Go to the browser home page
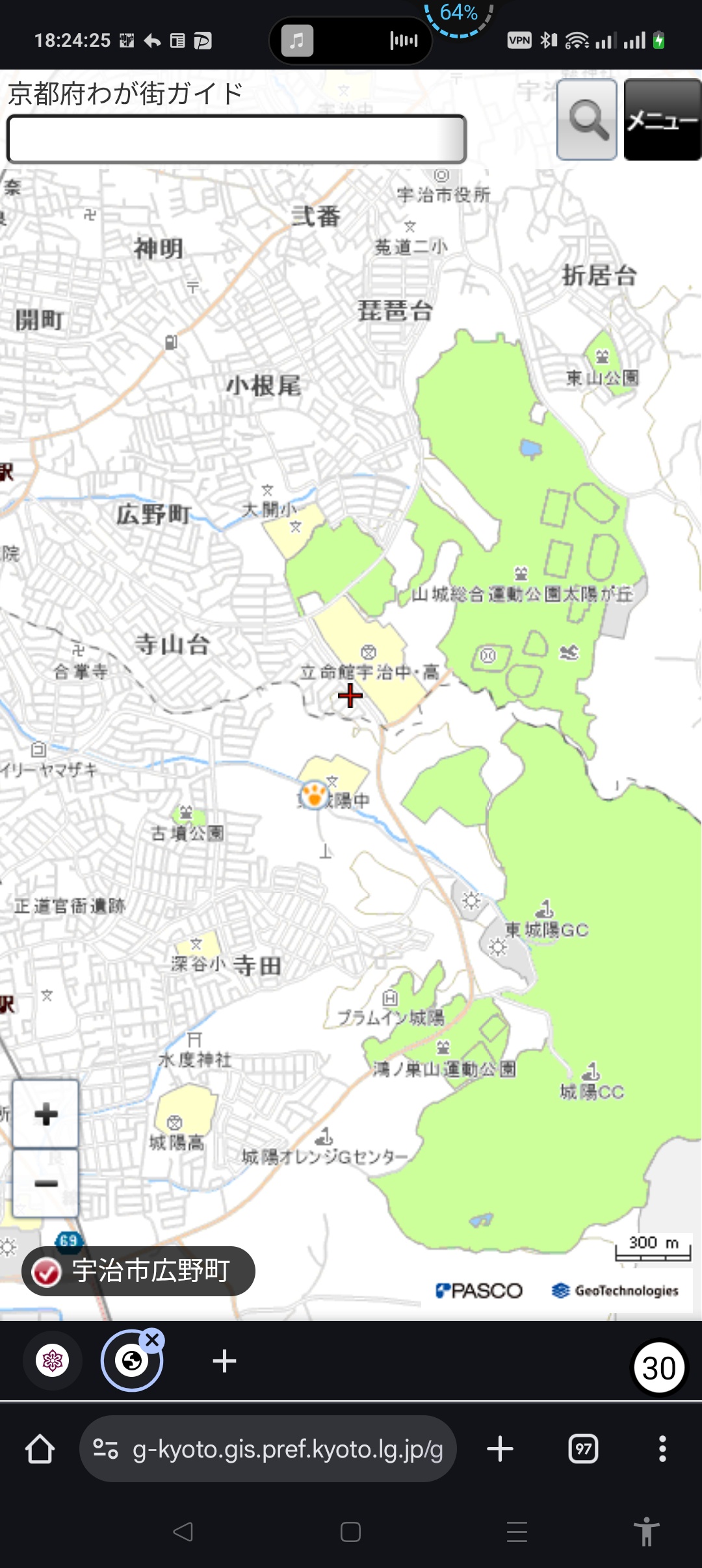Viewport: 702px width, 1568px height. [40, 1449]
